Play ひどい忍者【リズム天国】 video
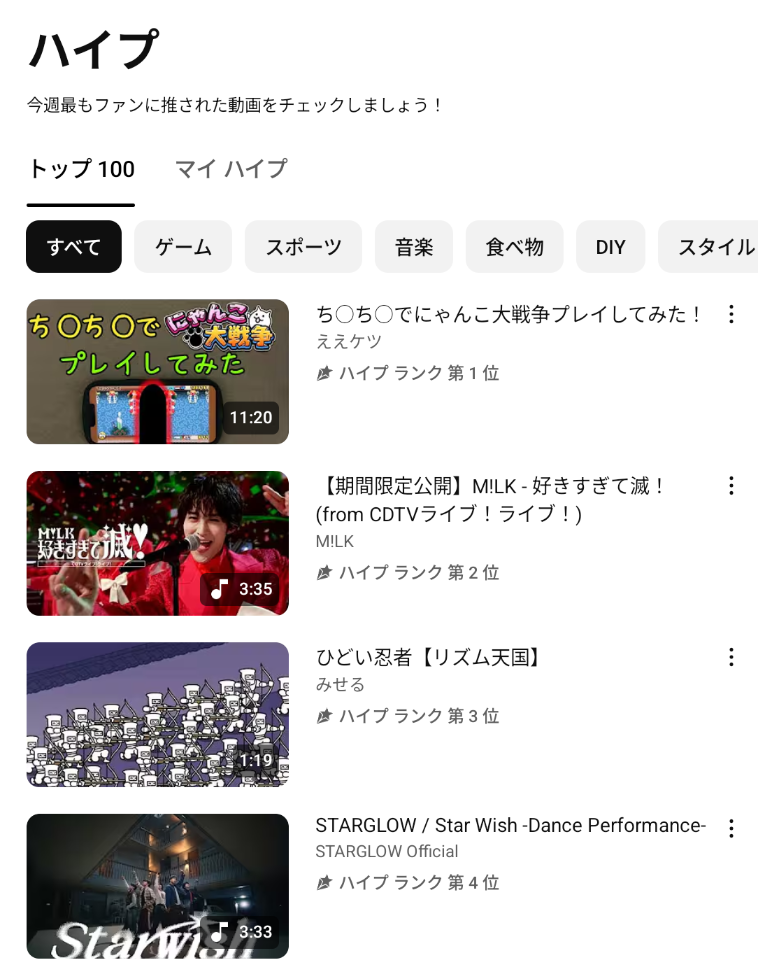758x963 pixels. click(x=157, y=714)
